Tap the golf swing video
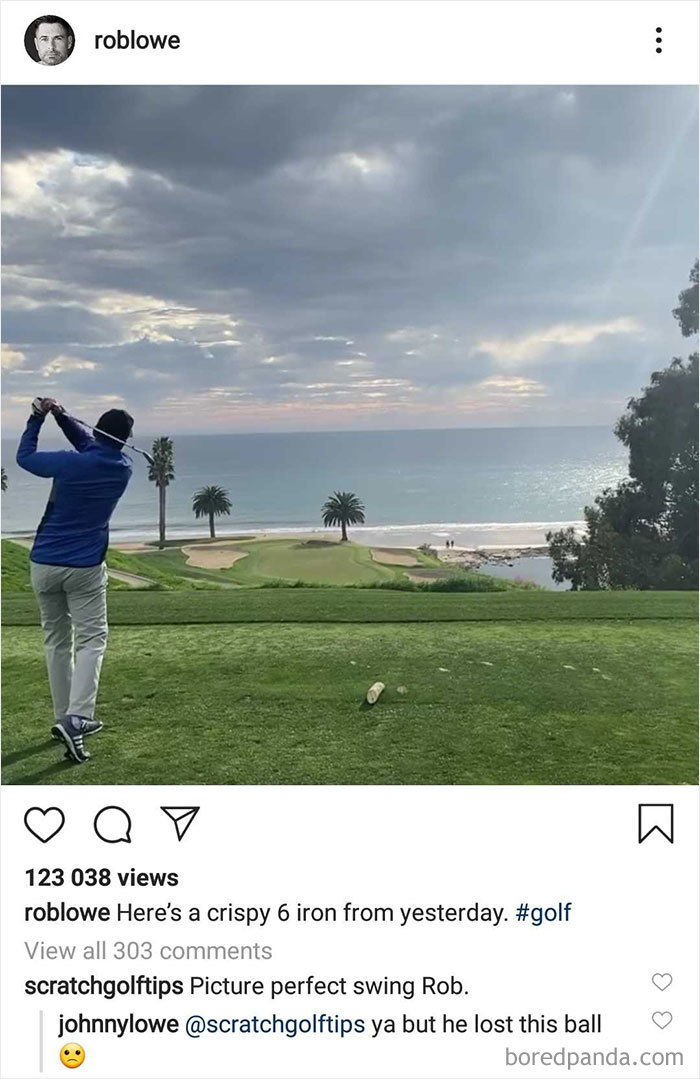 coord(350,435)
